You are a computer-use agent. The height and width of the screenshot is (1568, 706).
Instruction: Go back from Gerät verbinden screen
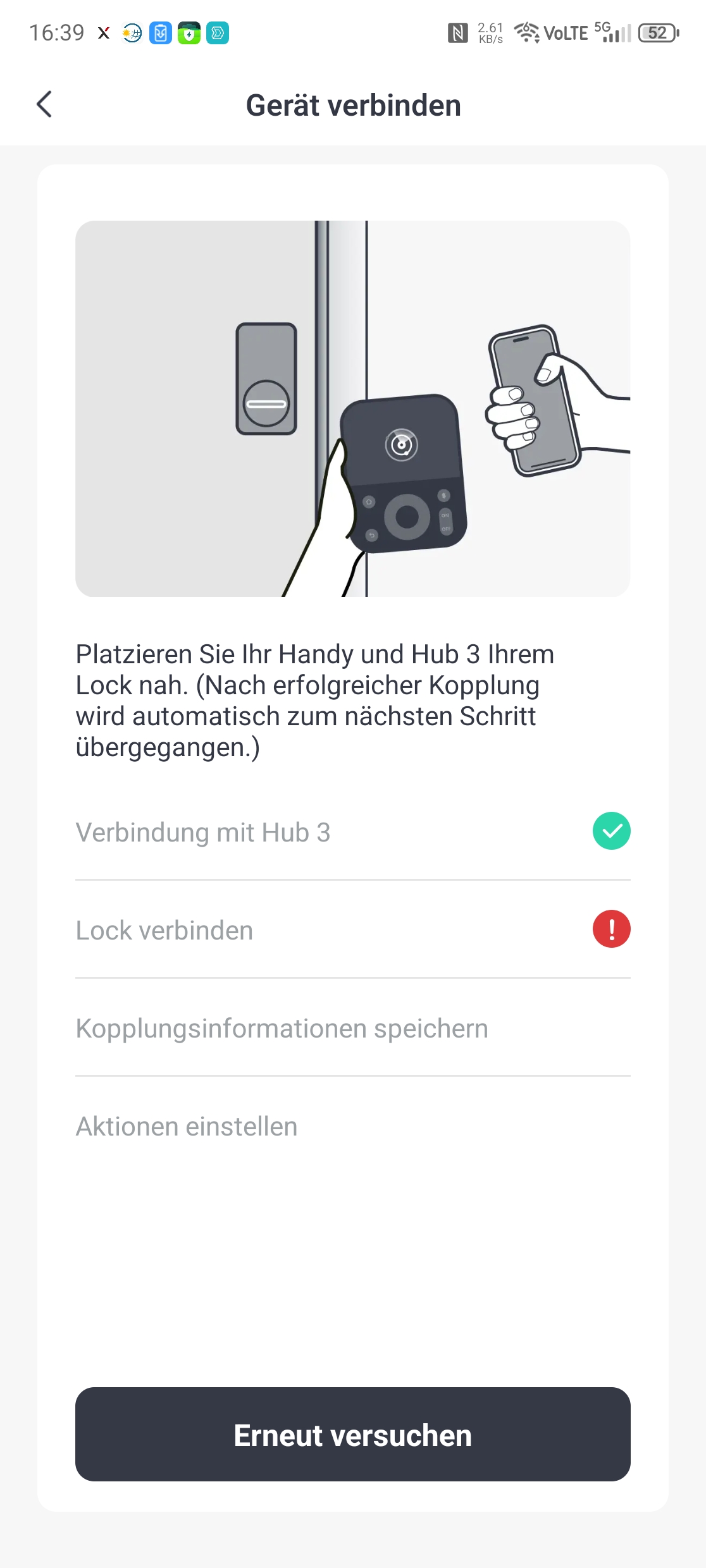point(44,105)
